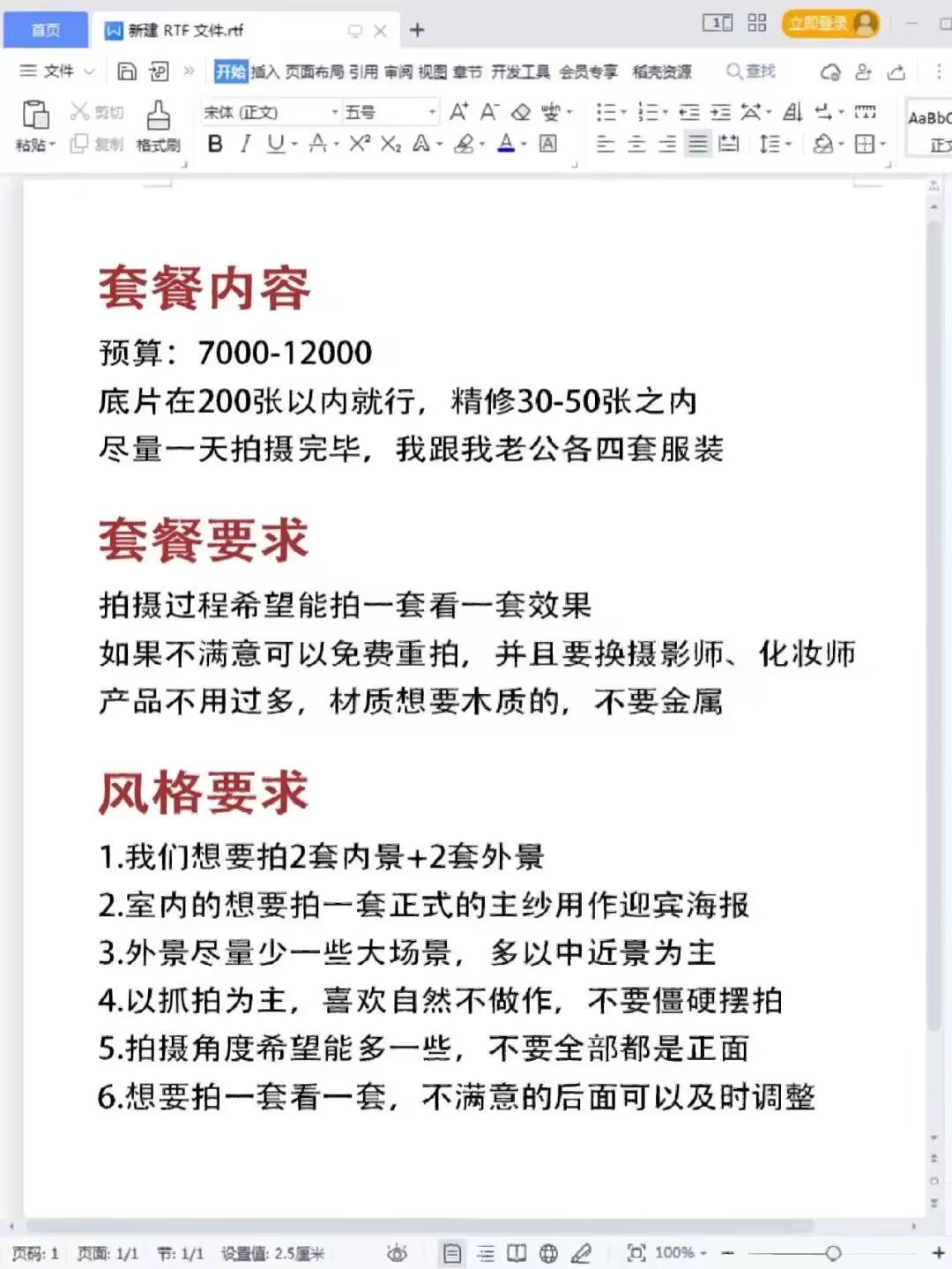Select the 审阅 ribbon tab
Image resolution: width=952 pixels, height=1269 pixels.
click(398, 72)
